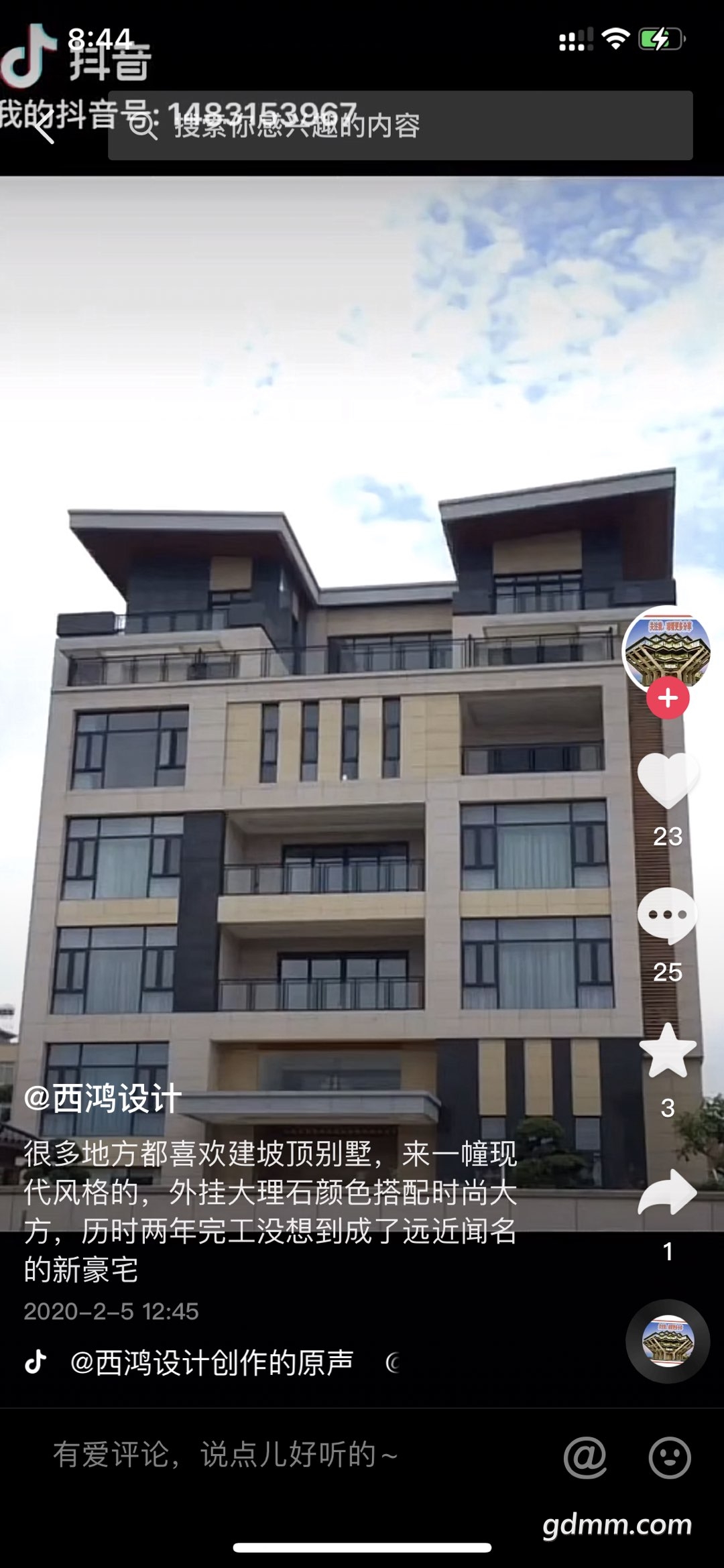724x1568 pixels.
Task: Go back using the top-left arrow
Action: (x=44, y=127)
